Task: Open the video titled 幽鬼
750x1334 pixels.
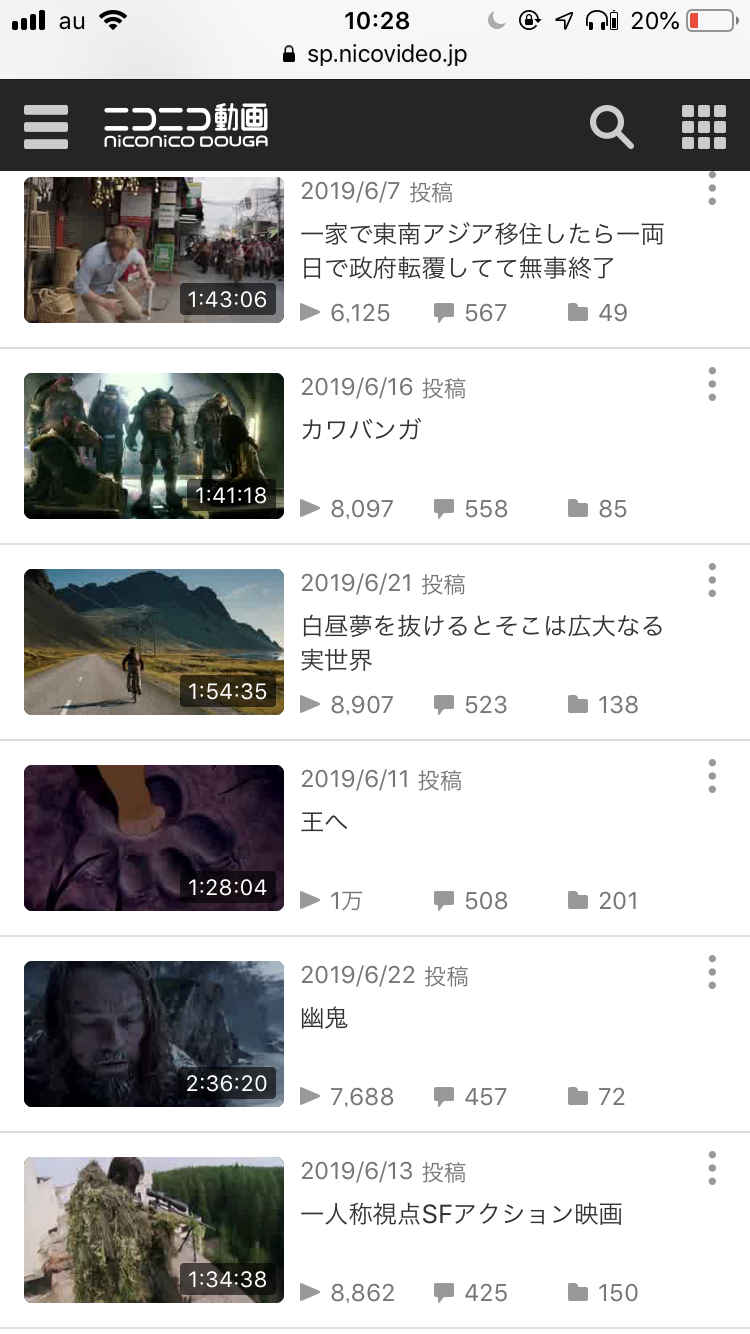Action: click(x=325, y=1018)
